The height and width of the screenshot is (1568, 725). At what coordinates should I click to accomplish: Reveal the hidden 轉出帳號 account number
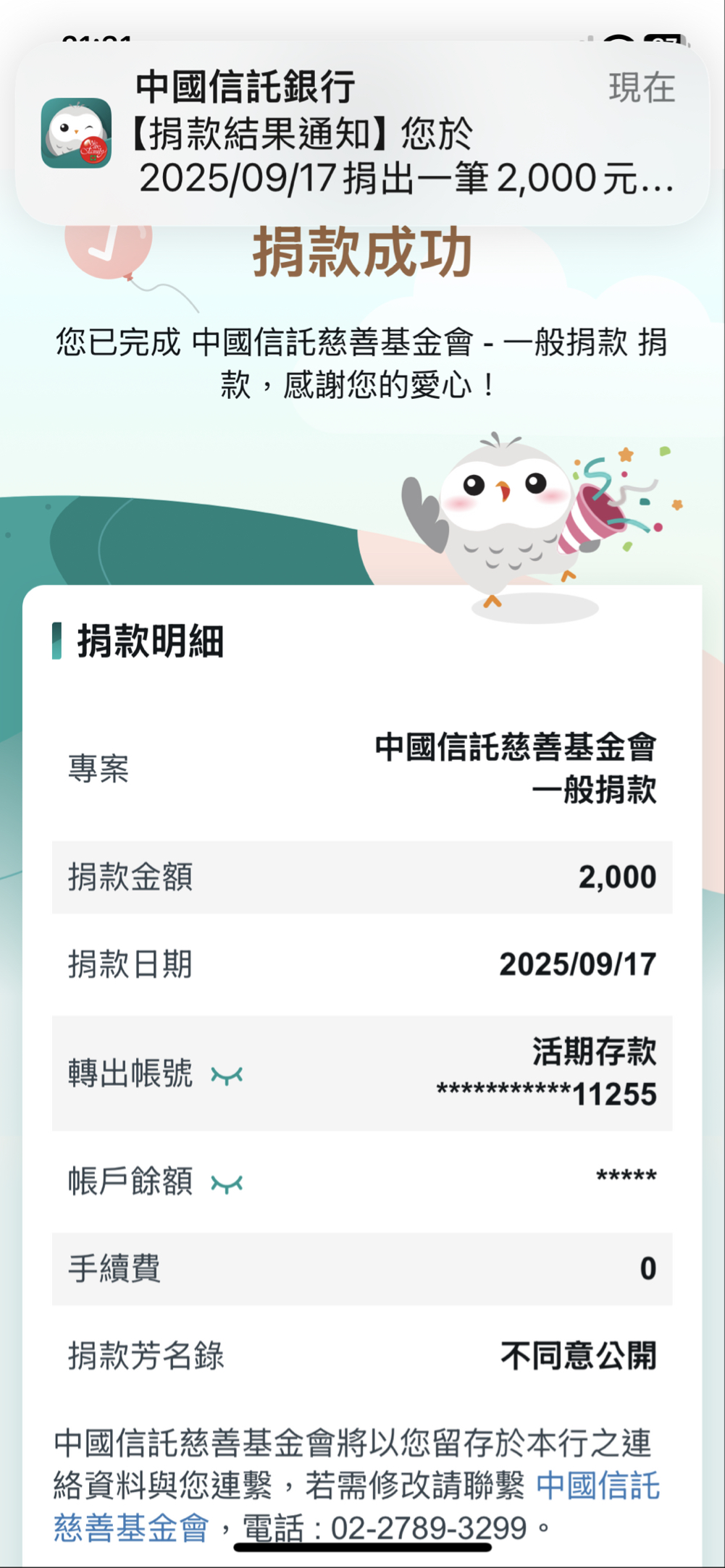coord(227,1076)
